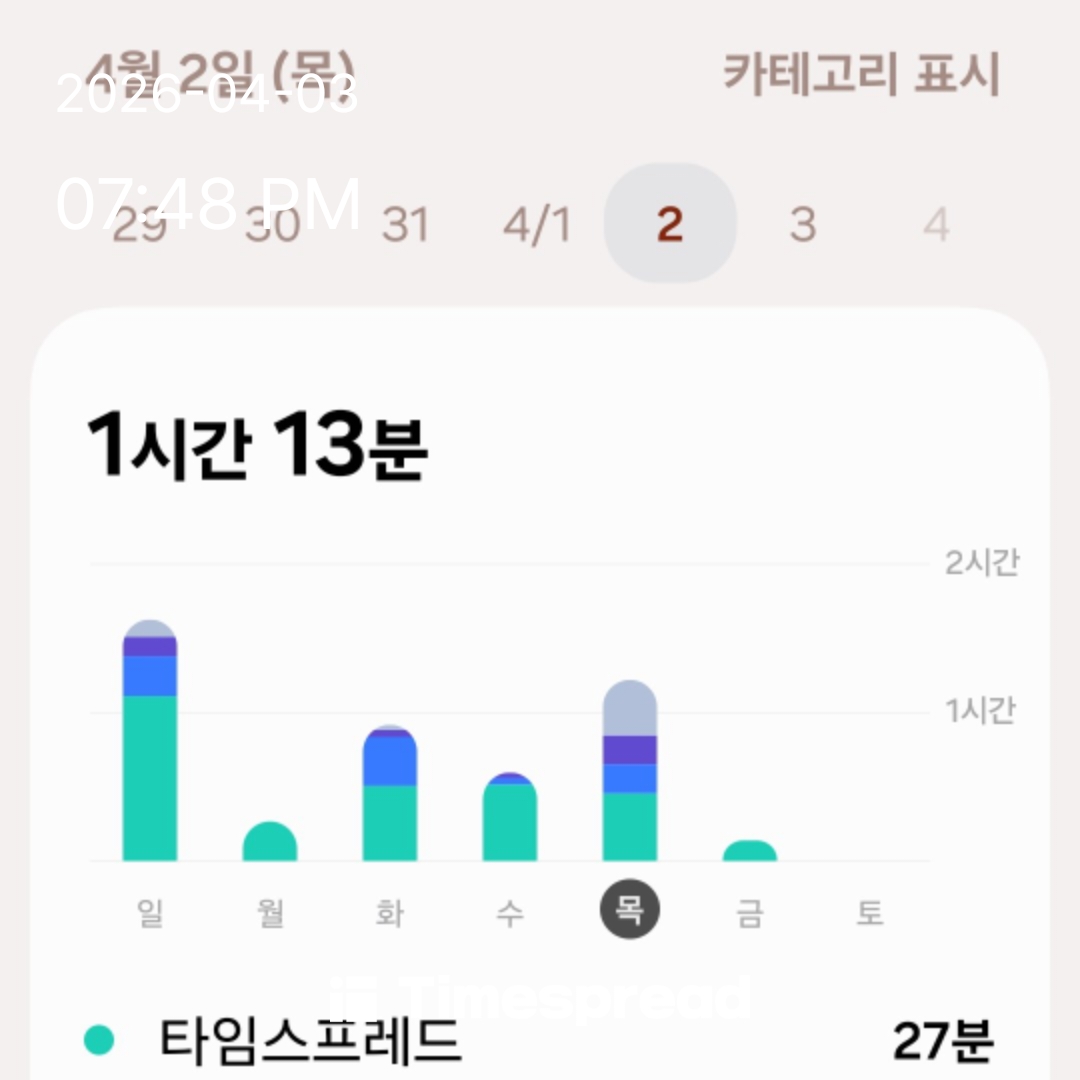Tap the 카테고리 표시 button
The image size is (1080, 1080).
(861, 74)
